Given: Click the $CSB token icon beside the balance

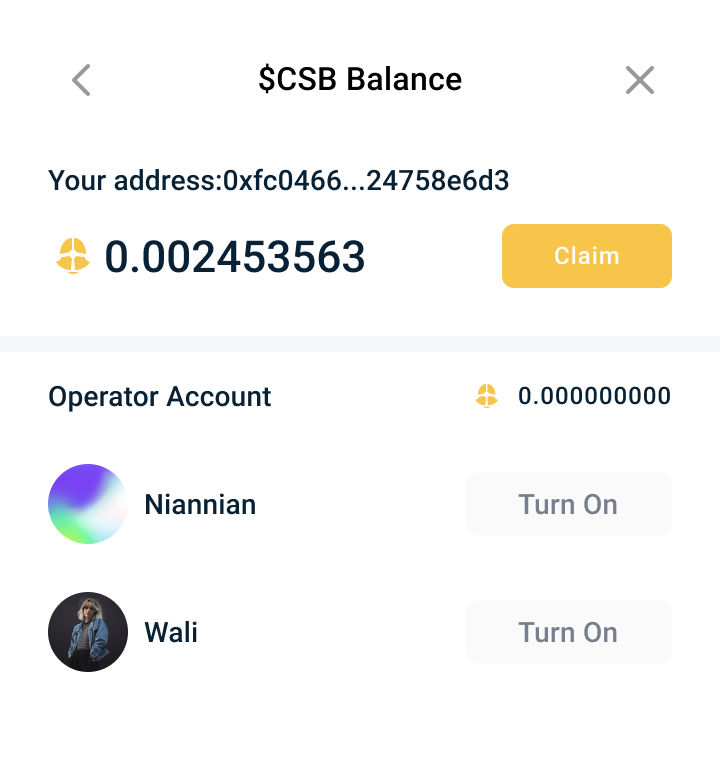Looking at the screenshot, I should click(71, 256).
